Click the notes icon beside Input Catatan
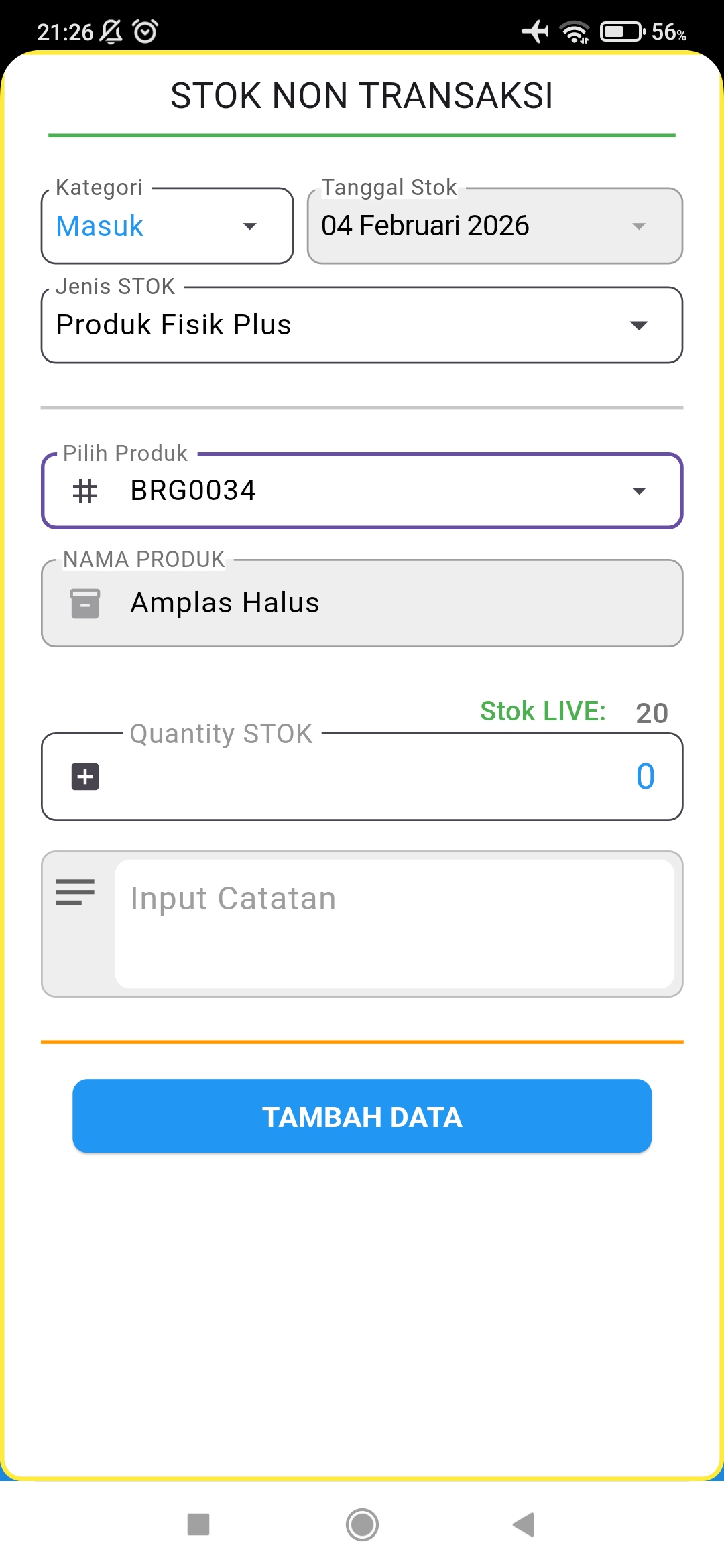The image size is (724, 1568). point(74,893)
